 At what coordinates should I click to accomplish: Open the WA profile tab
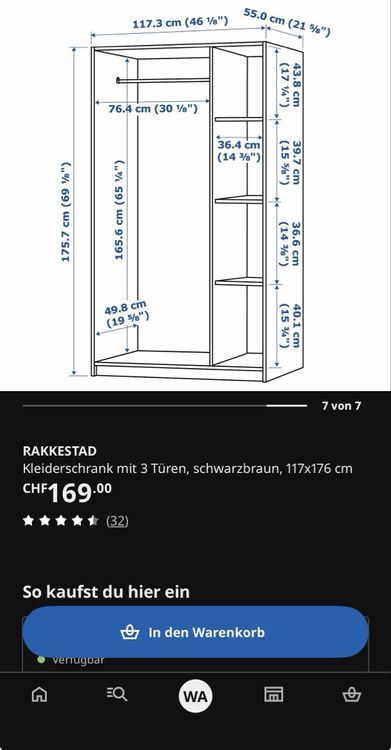[195, 696]
